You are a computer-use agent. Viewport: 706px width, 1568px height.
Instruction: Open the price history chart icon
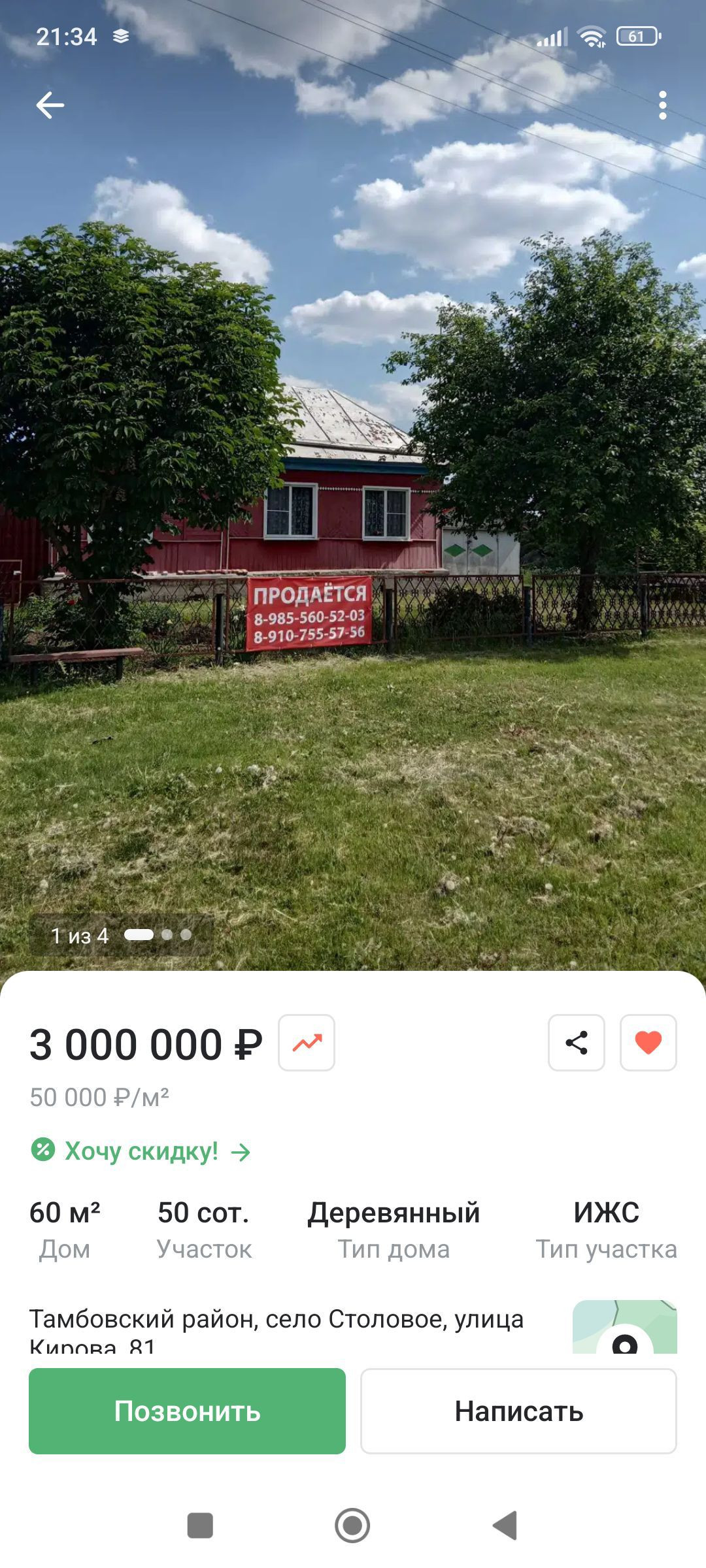[x=307, y=1043]
